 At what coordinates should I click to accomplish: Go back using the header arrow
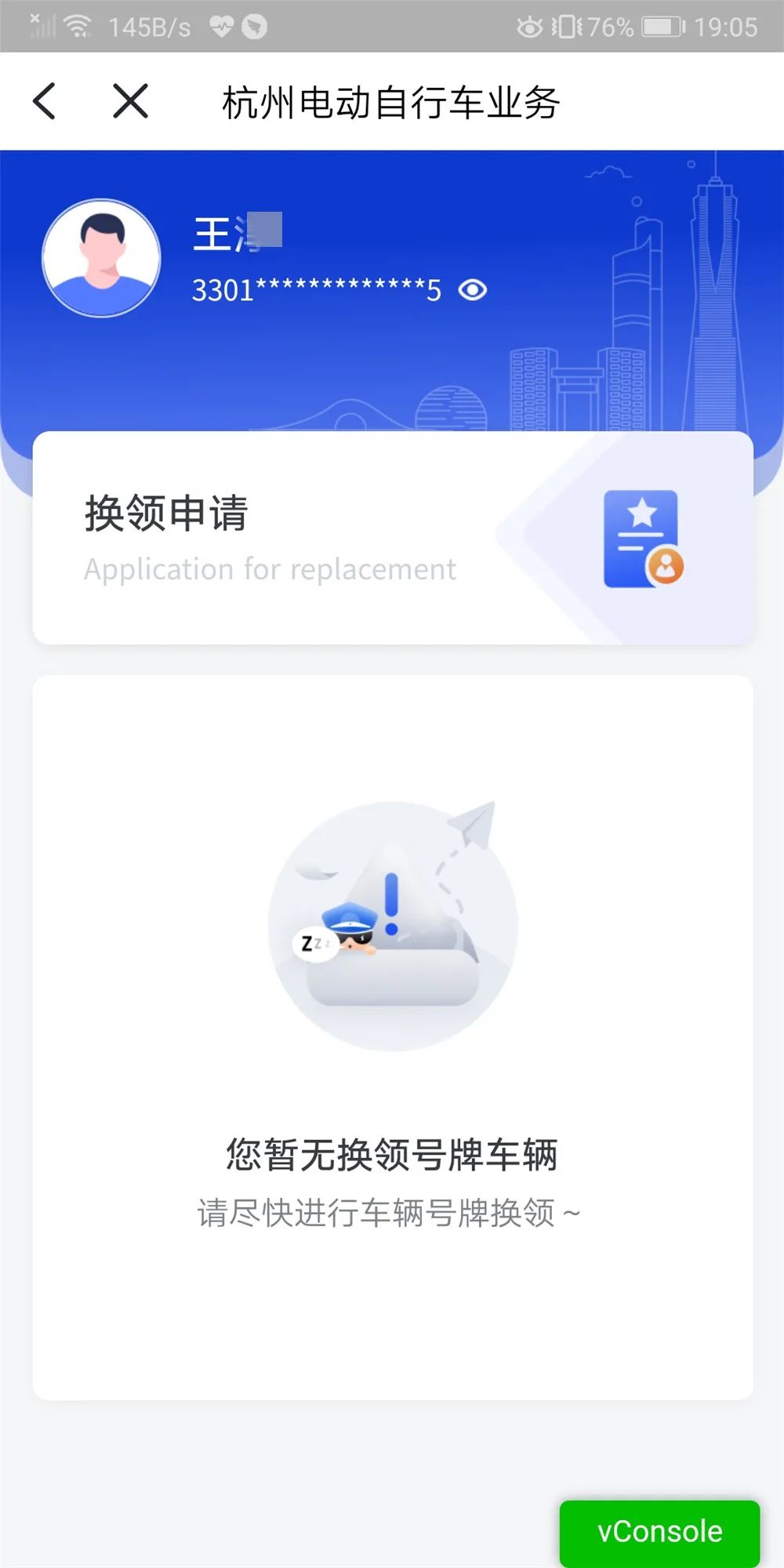coord(45,102)
